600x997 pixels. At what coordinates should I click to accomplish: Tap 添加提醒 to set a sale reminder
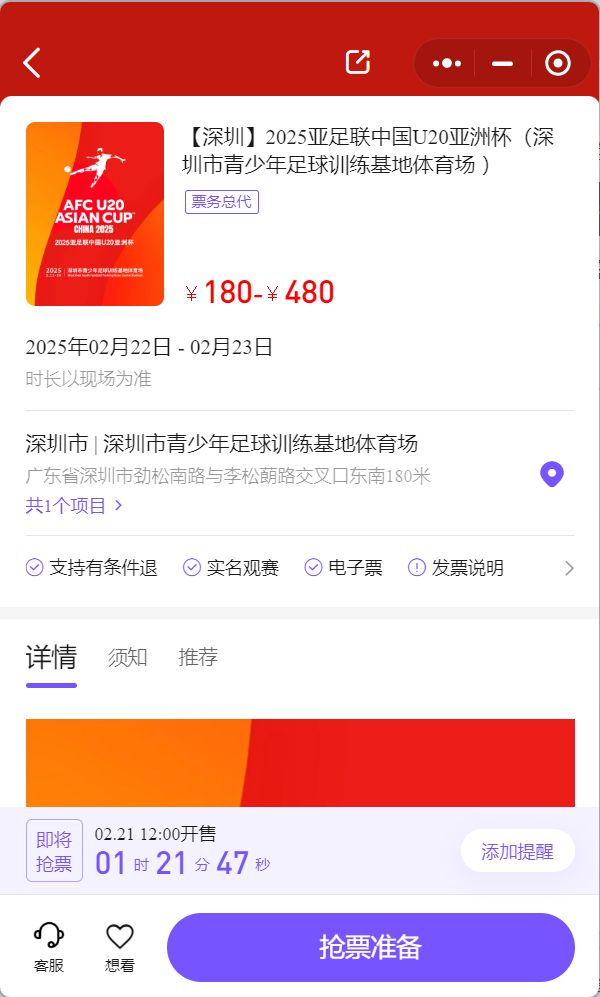click(x=517, y=851)
